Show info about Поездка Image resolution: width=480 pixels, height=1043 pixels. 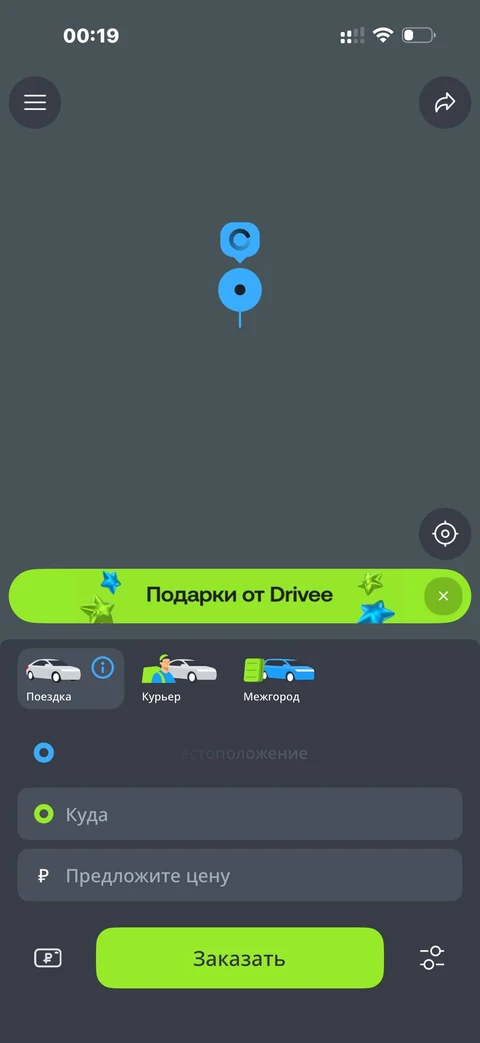click(102, 667)
